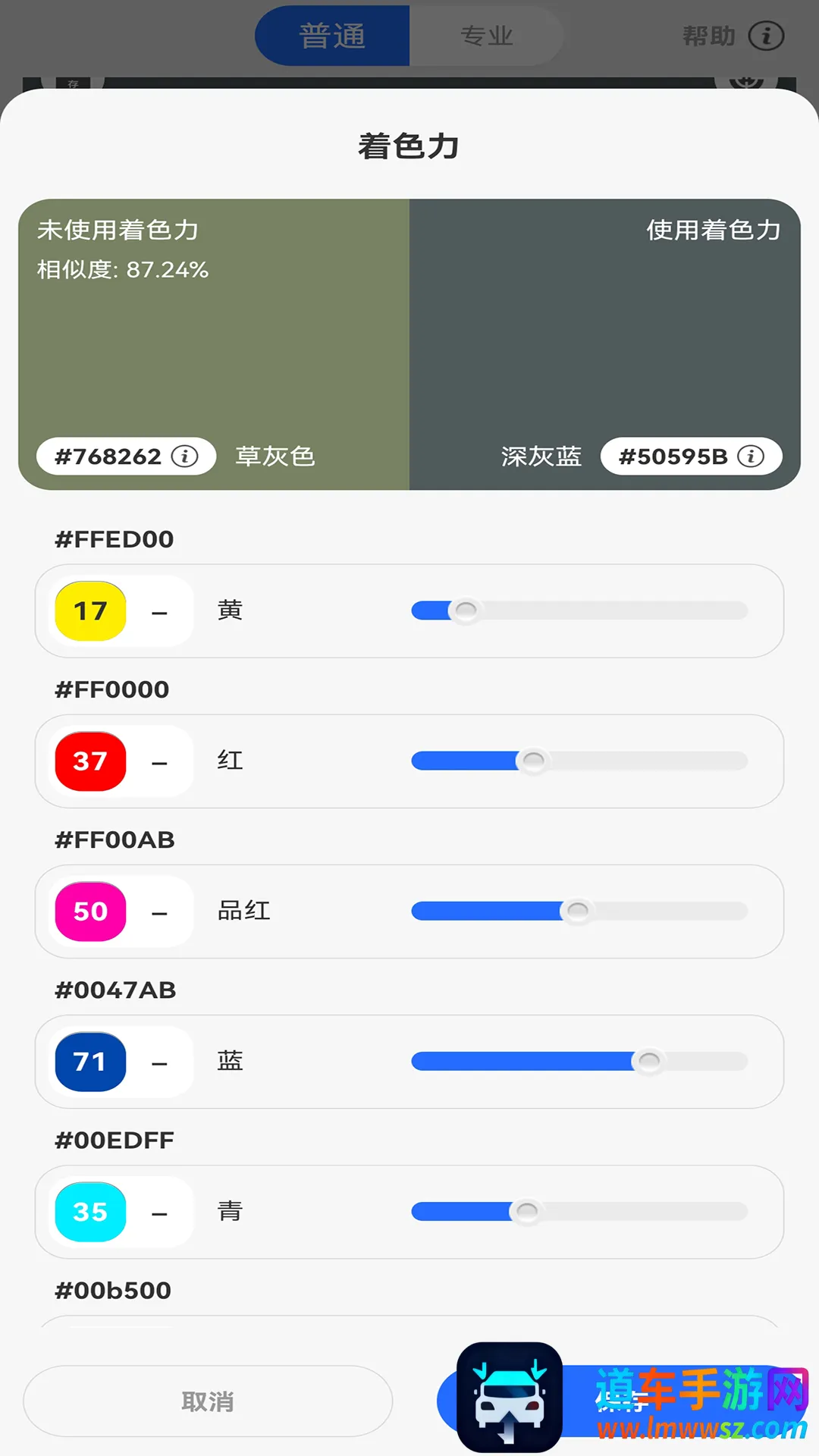
Task: Tap the minus button next to blue 71
Action: click(x=159, y=1062)
